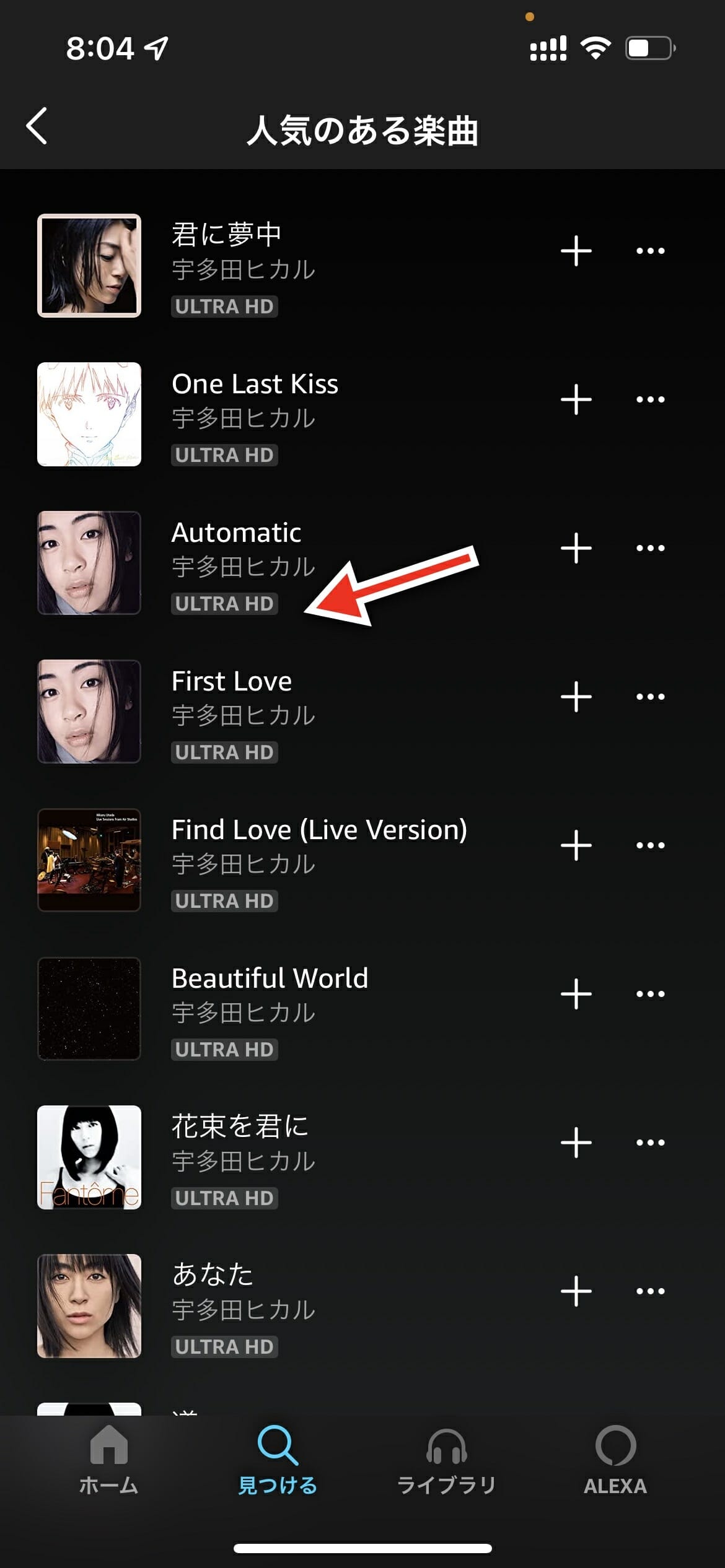725x1568 pixels.
Task: Play the song First Love
Action: tap(231, 682)
